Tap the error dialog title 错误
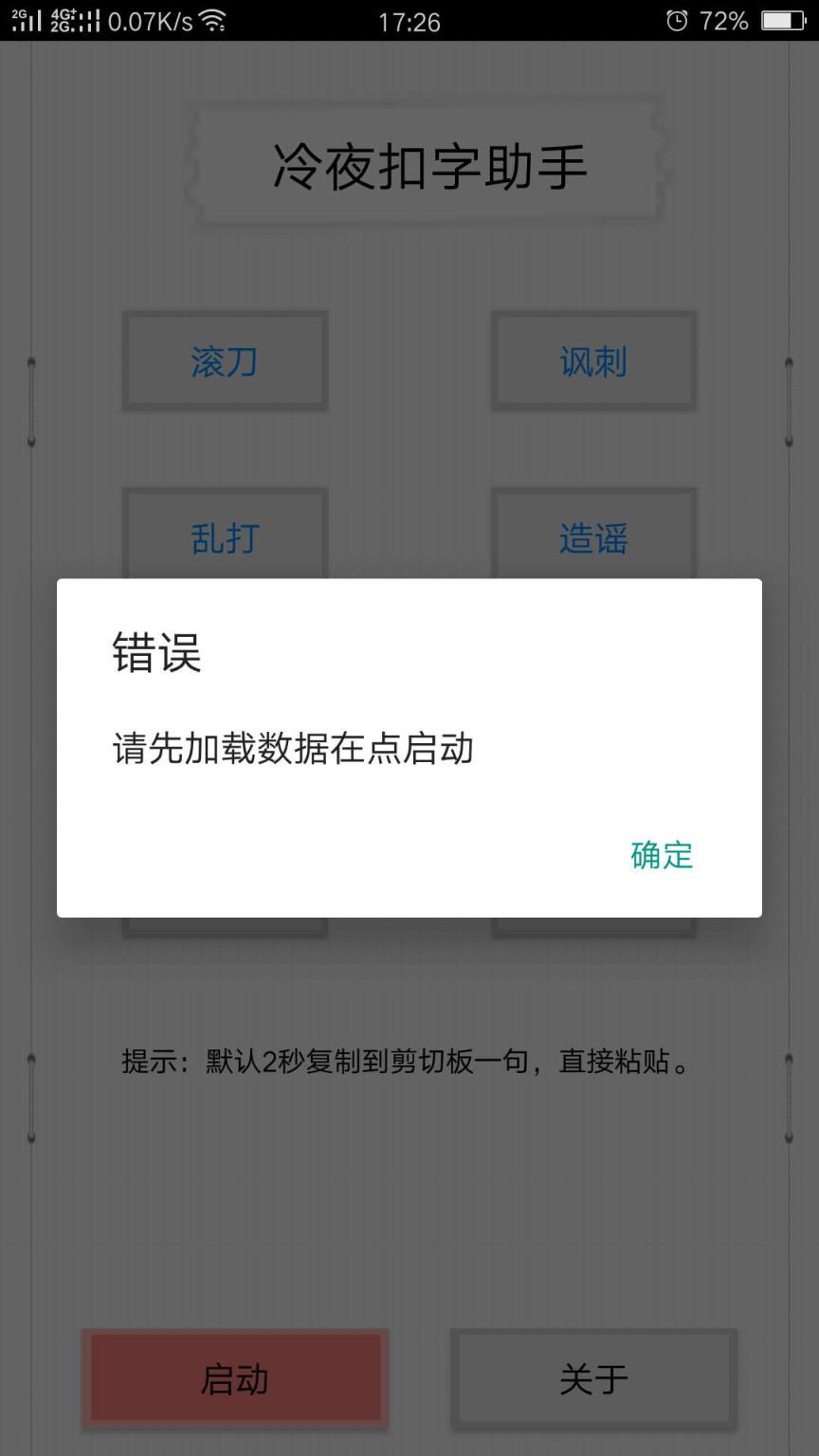The image size is (819, 1456). [157, 652]
